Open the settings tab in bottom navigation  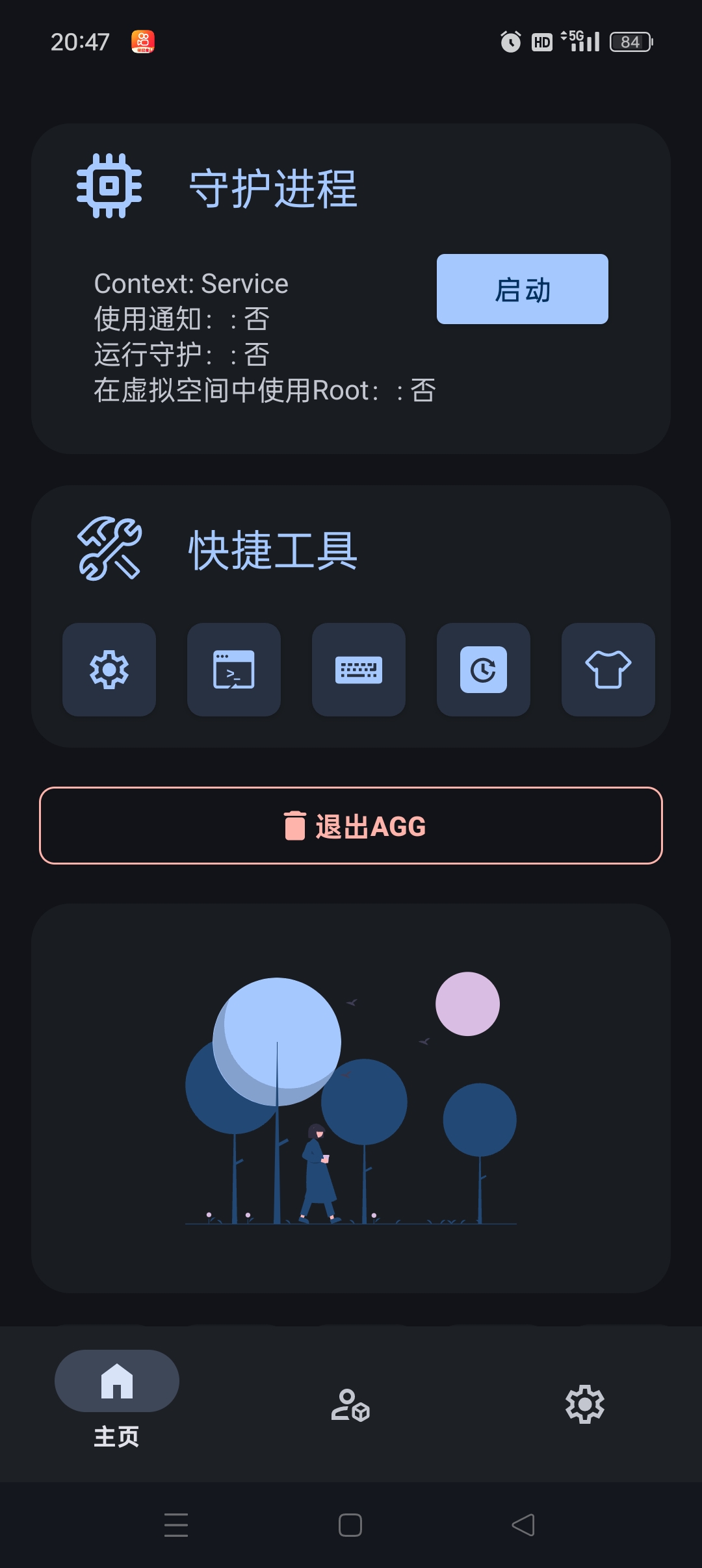click(585, 1405)
